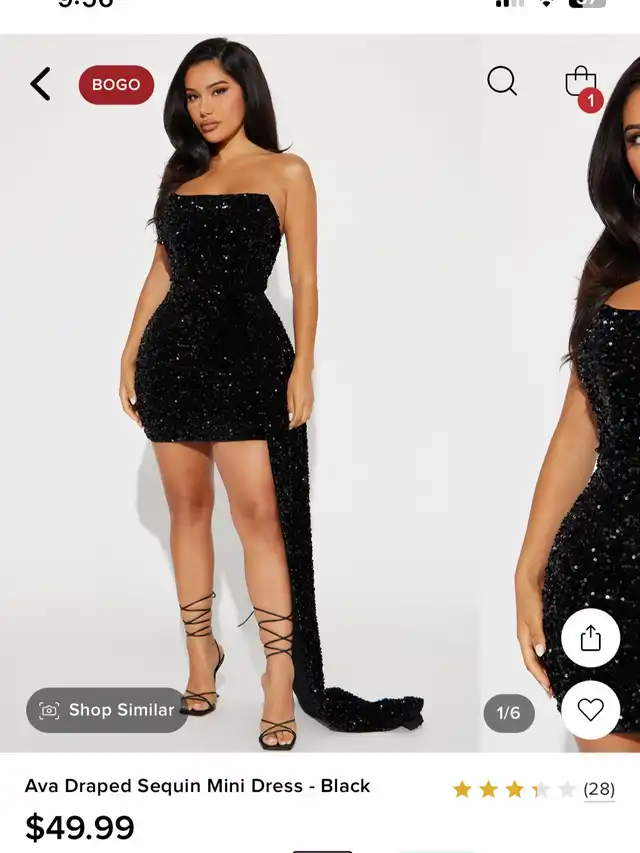The width and height of the screenshot is (640, 853).
Task: Add the dress to favorites
Action: pos(590,710)
